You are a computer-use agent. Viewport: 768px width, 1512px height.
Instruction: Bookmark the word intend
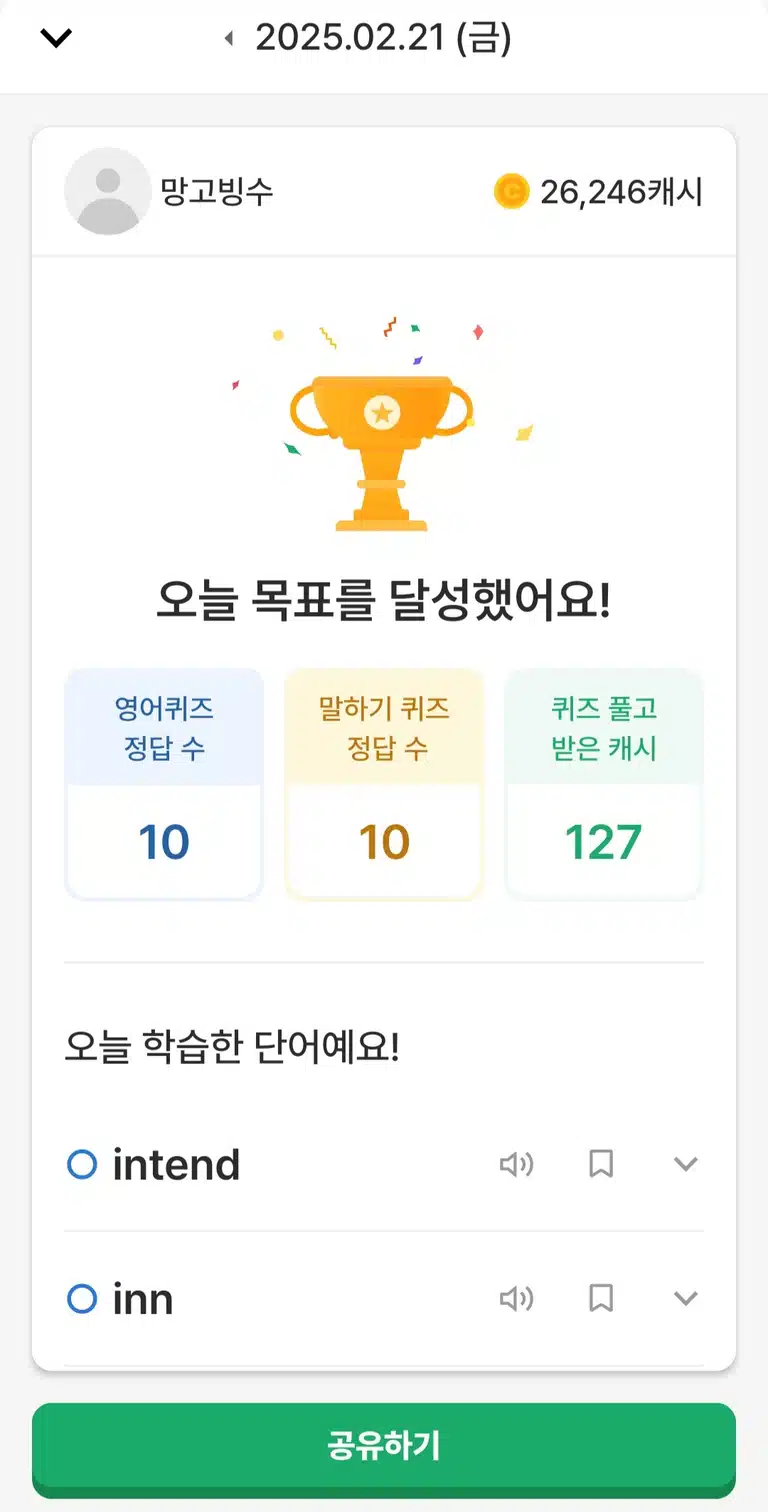[601, 1164]
